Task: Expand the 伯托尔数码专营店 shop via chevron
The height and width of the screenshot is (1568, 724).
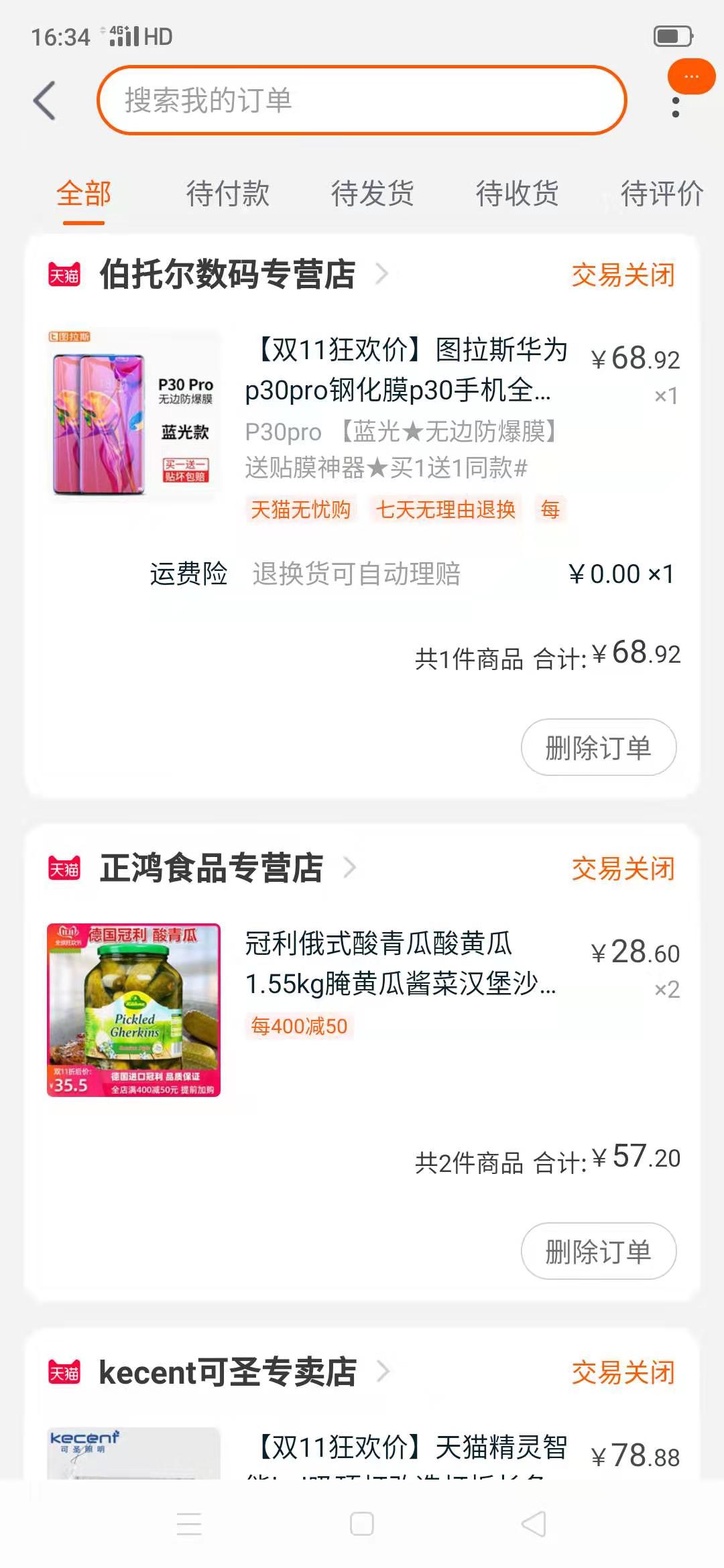Action: point(381,275)
